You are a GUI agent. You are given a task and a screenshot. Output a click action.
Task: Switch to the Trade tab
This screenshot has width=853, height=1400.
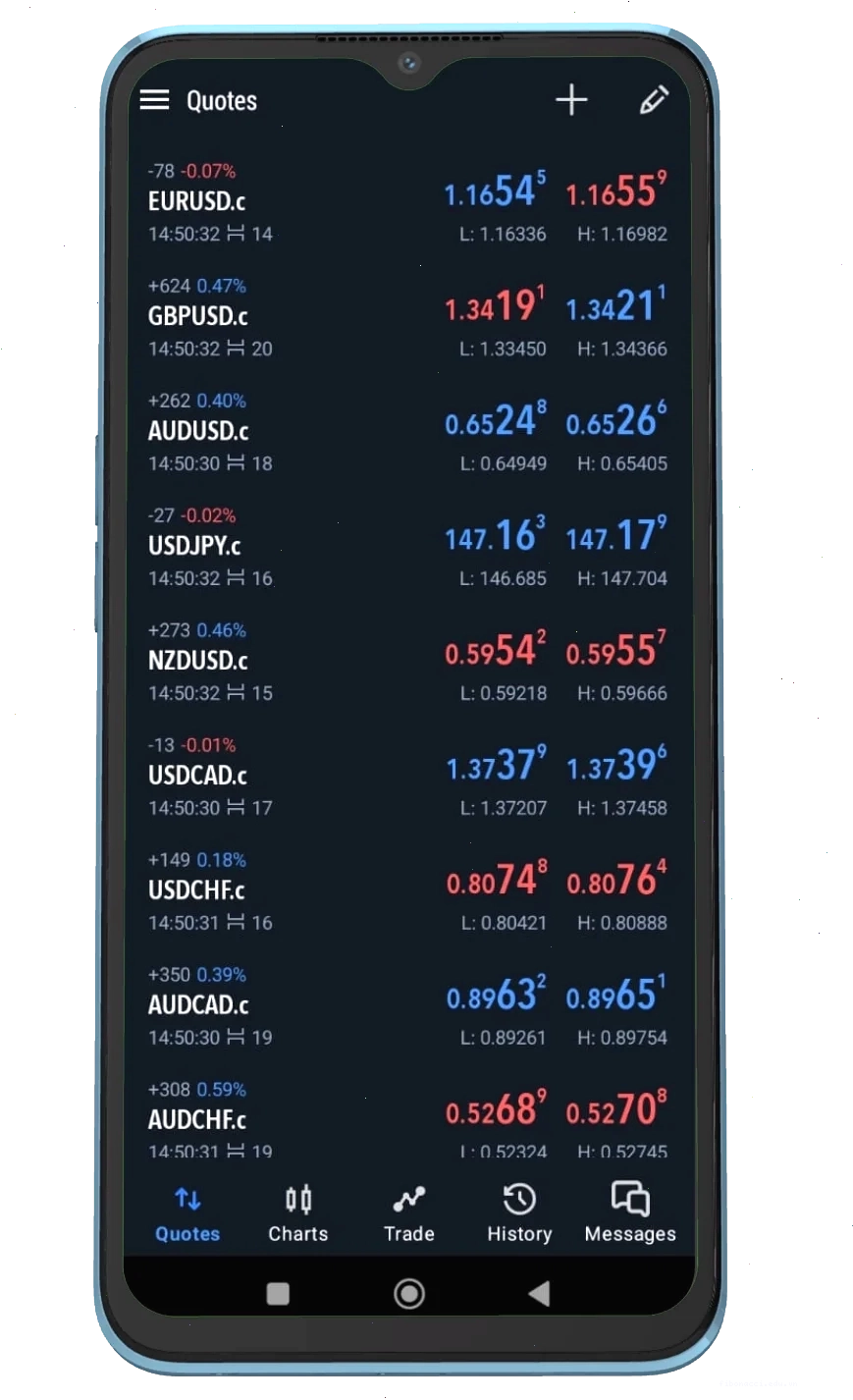pyautogui.click(x=409, y=1214)
